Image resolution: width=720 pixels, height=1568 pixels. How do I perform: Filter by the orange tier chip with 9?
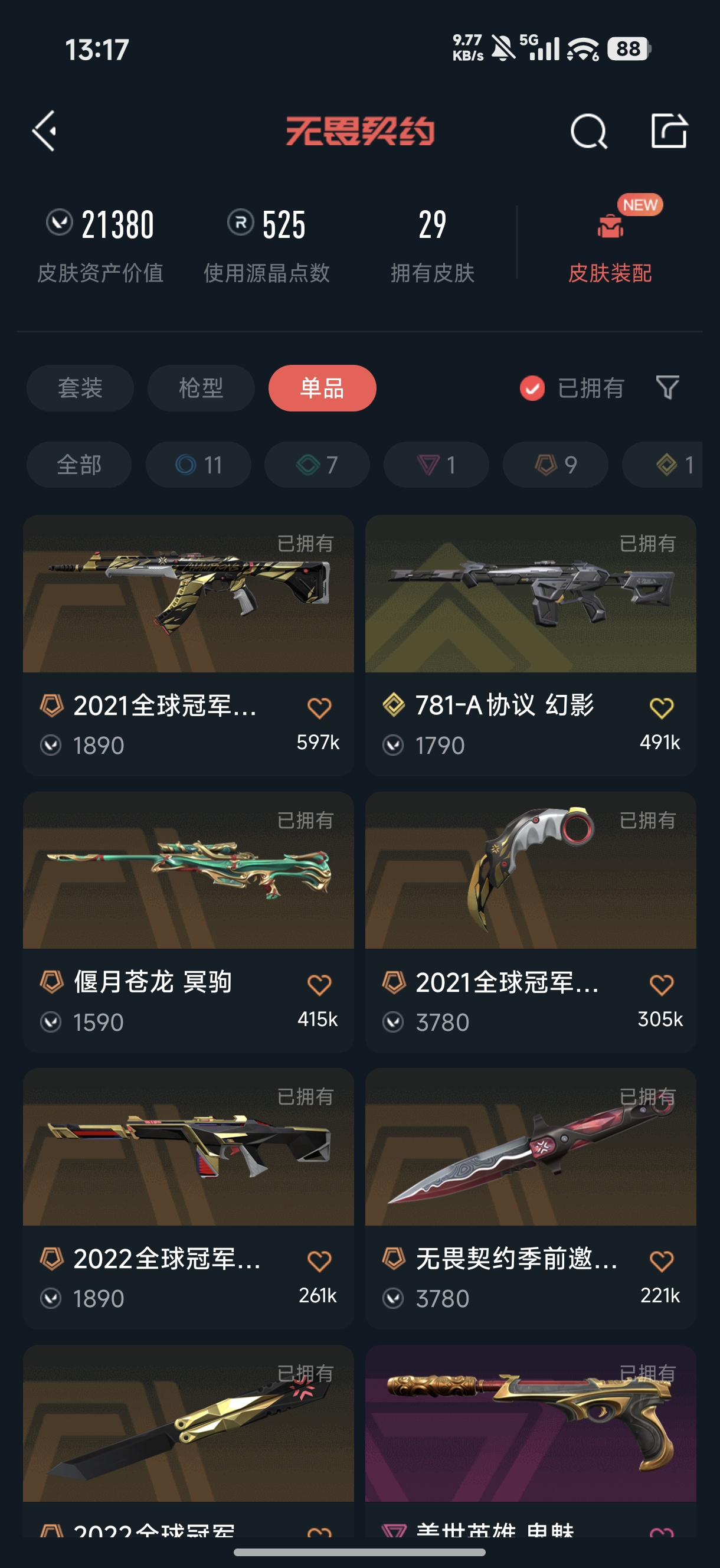(x=555, y=465)
